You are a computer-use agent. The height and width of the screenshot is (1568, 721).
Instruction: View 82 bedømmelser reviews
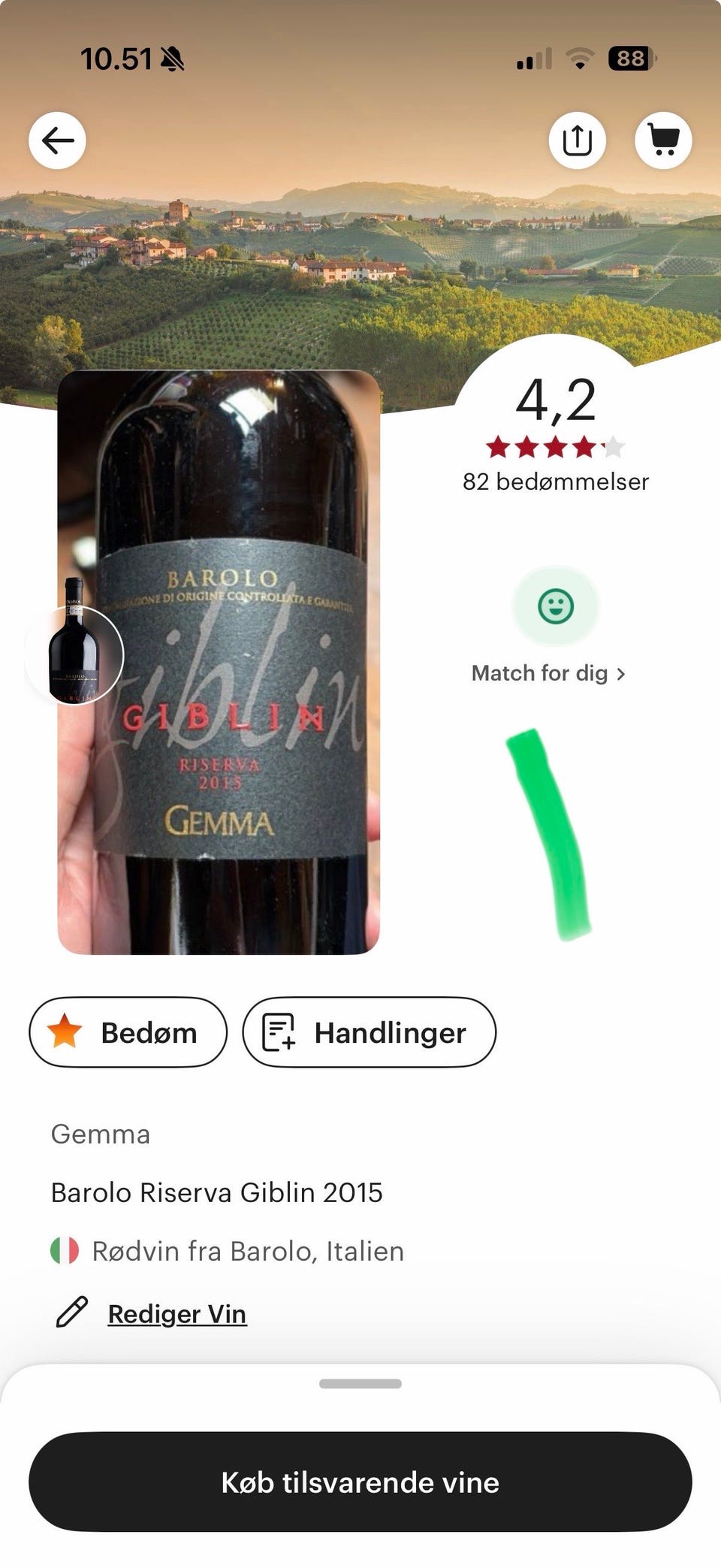555,482
